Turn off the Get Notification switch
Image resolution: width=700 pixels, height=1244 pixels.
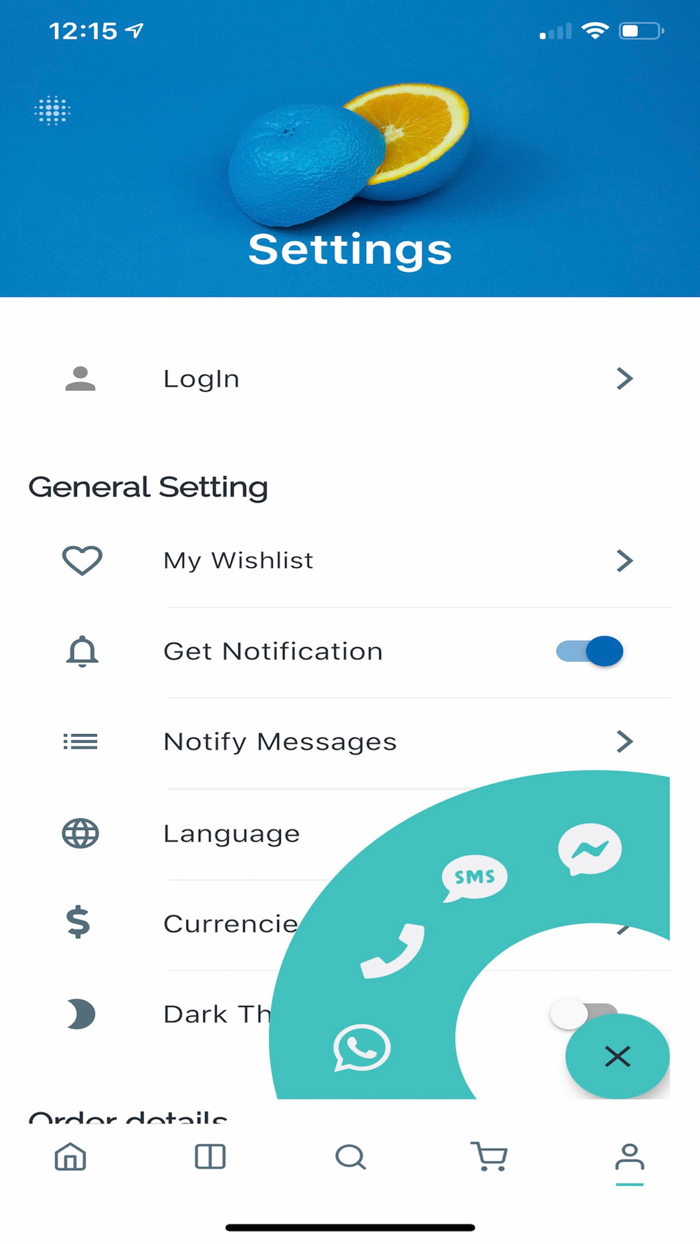tap(590, 651)
